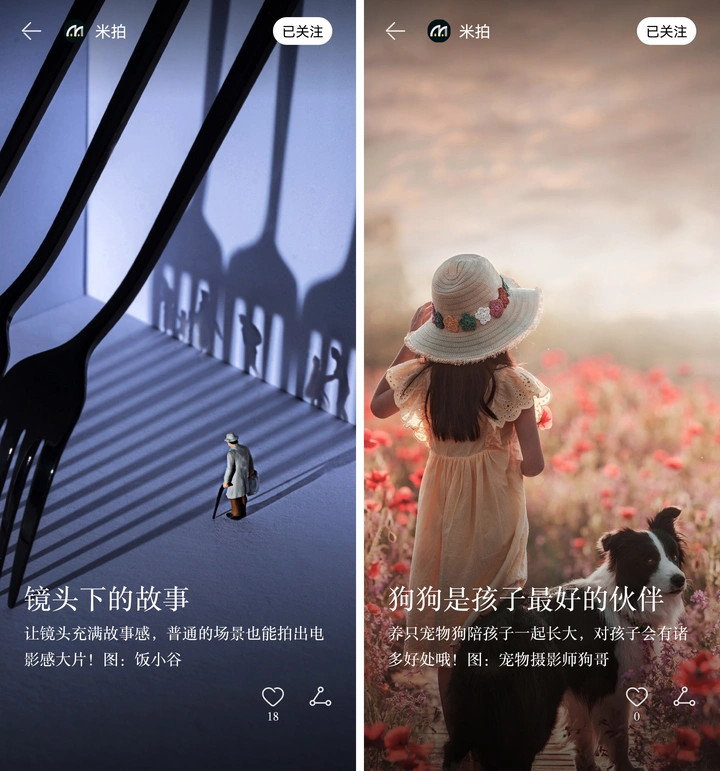Open 米拍 profile above the girl and dog photo
The image size is (720, 771).
click(x=459, y=31)
